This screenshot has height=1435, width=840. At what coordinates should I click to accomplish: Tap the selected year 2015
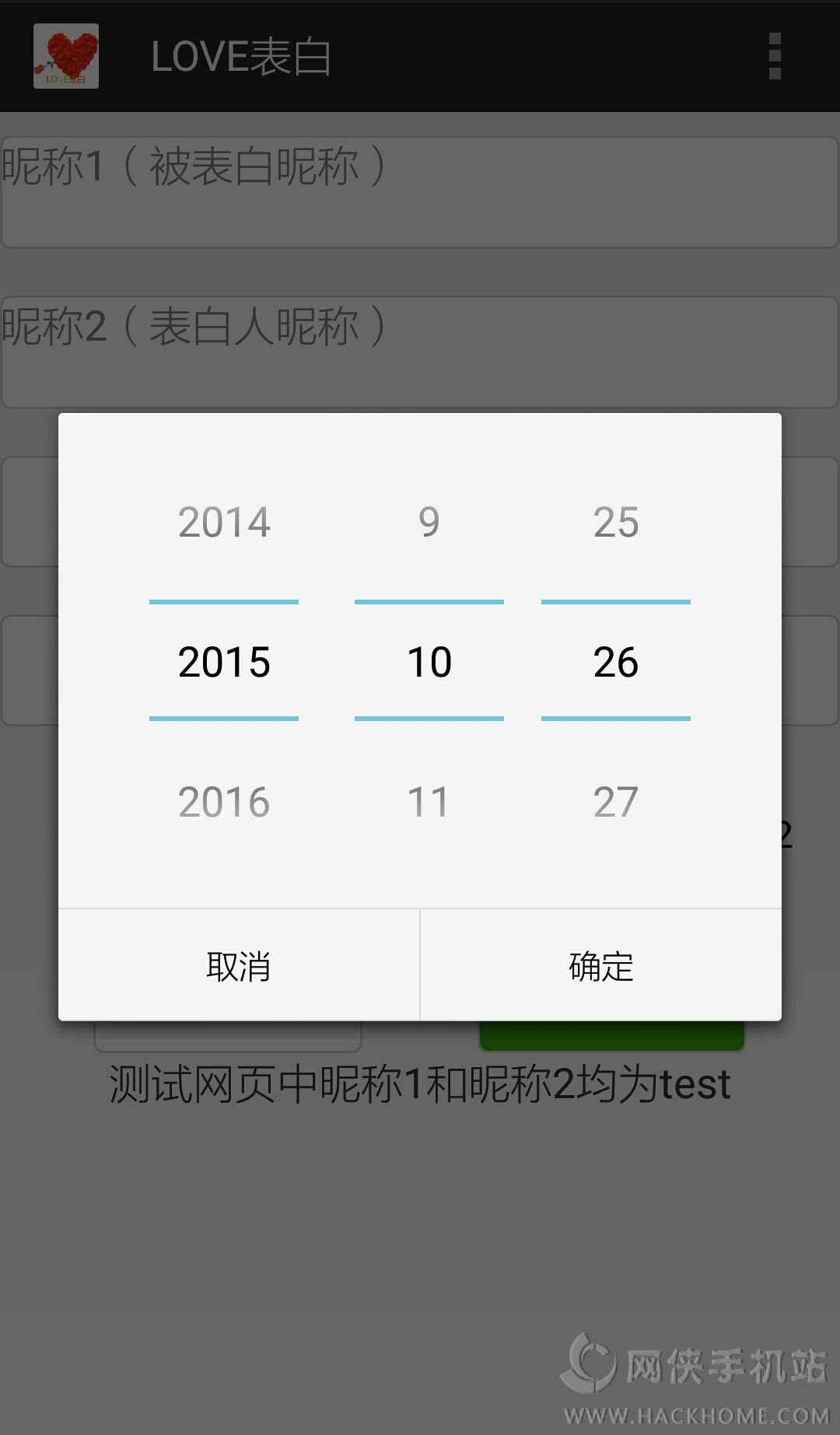click(224, 662)
